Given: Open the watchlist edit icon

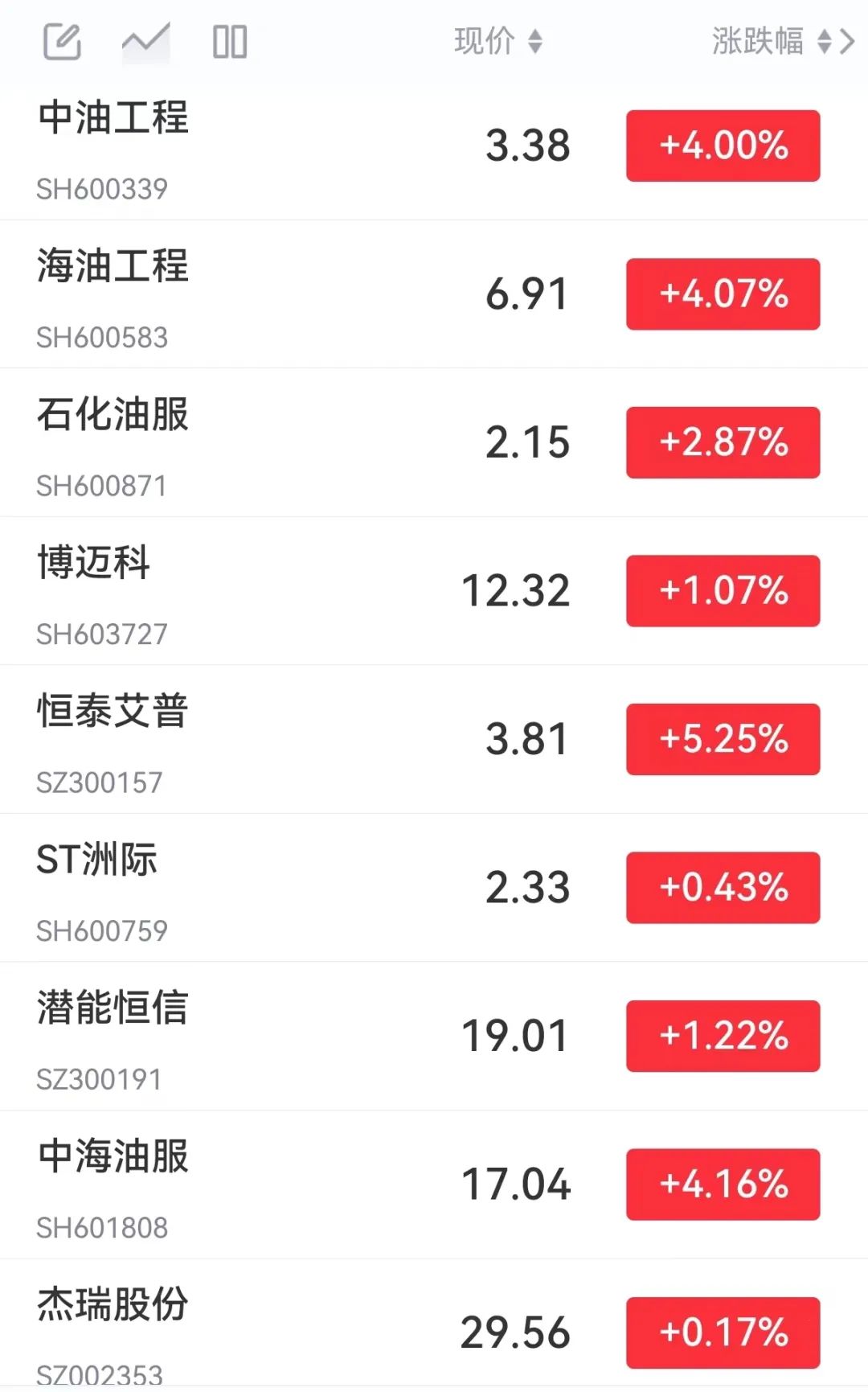Looking at the screenshot, I should 63,41.
